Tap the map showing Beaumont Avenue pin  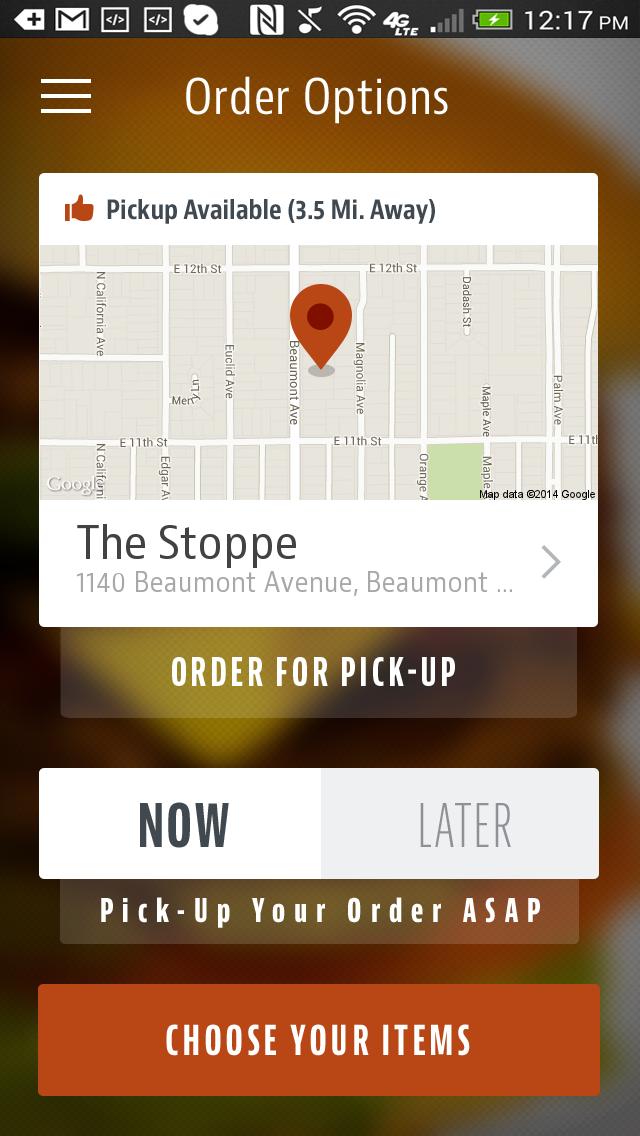coord(318,372)
